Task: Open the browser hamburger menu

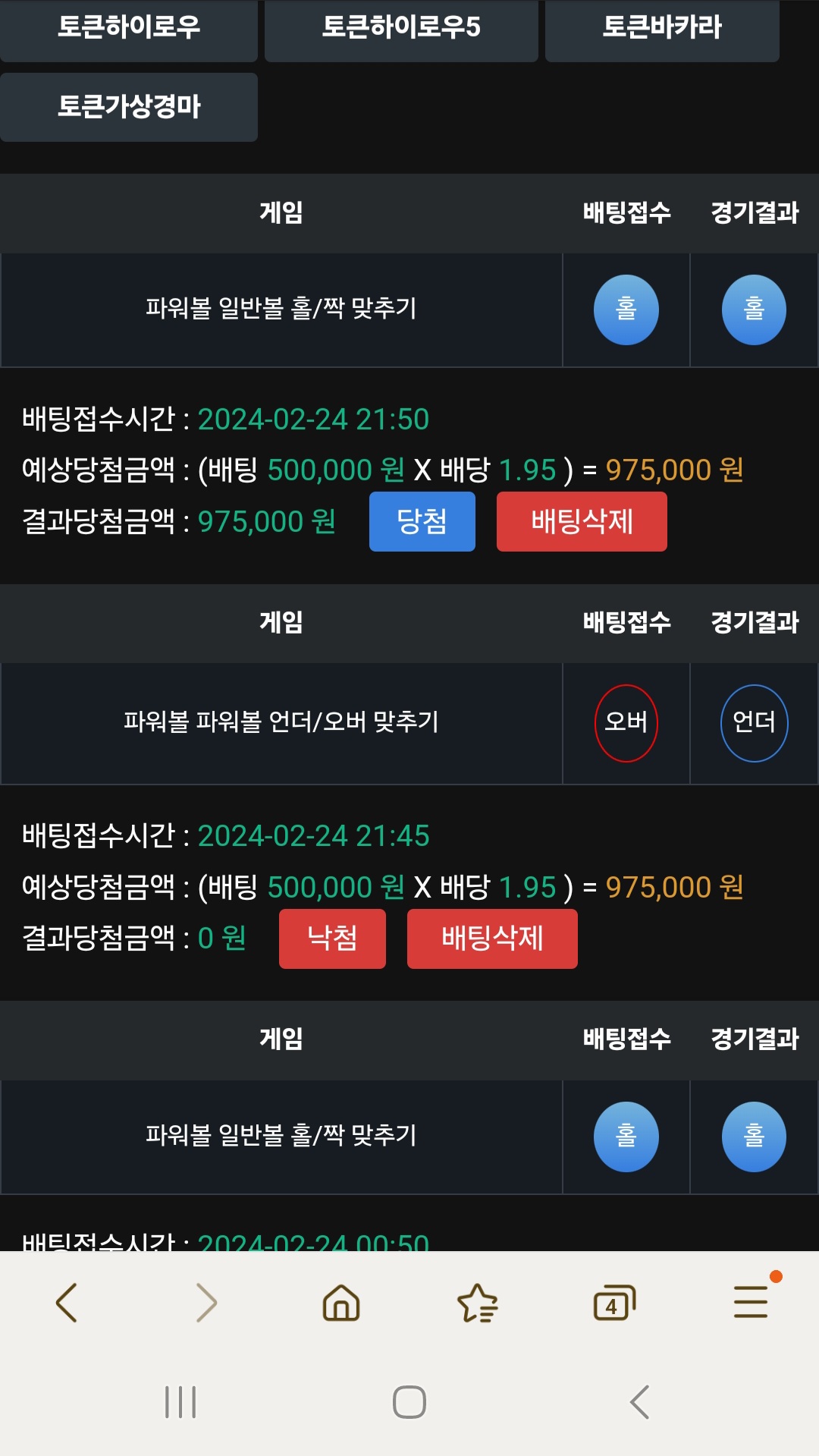Action: (751, 1301)
